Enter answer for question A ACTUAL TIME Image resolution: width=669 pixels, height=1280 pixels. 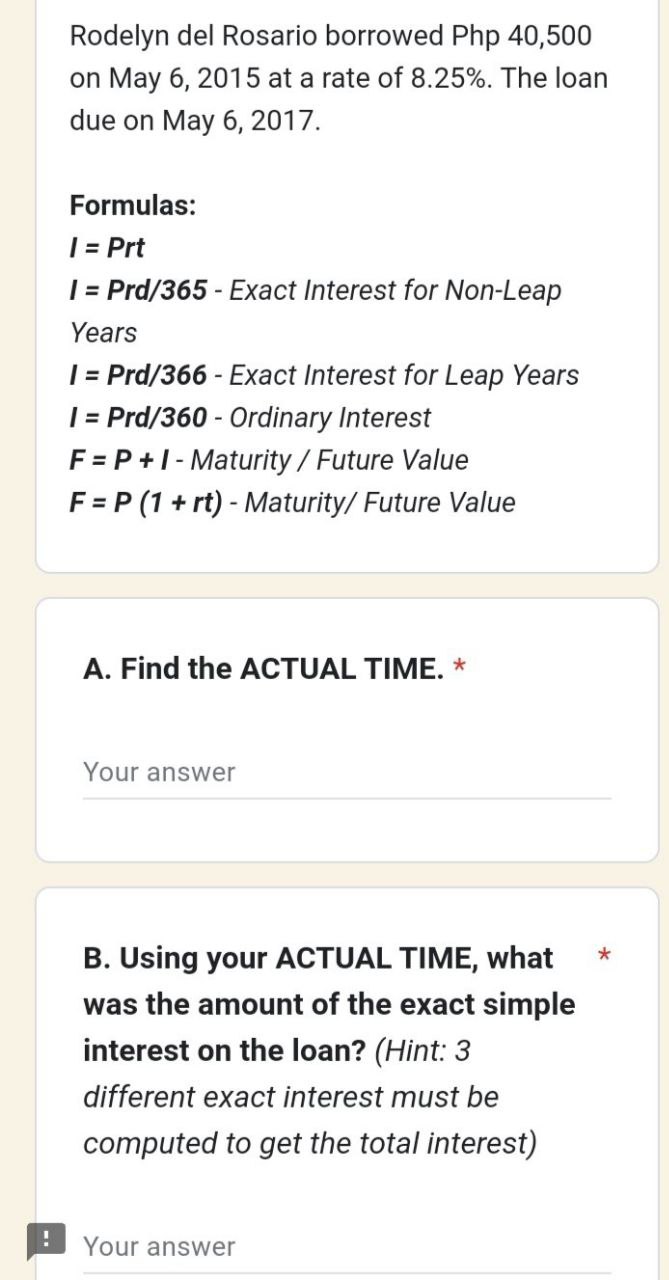[x=346, y=773]
